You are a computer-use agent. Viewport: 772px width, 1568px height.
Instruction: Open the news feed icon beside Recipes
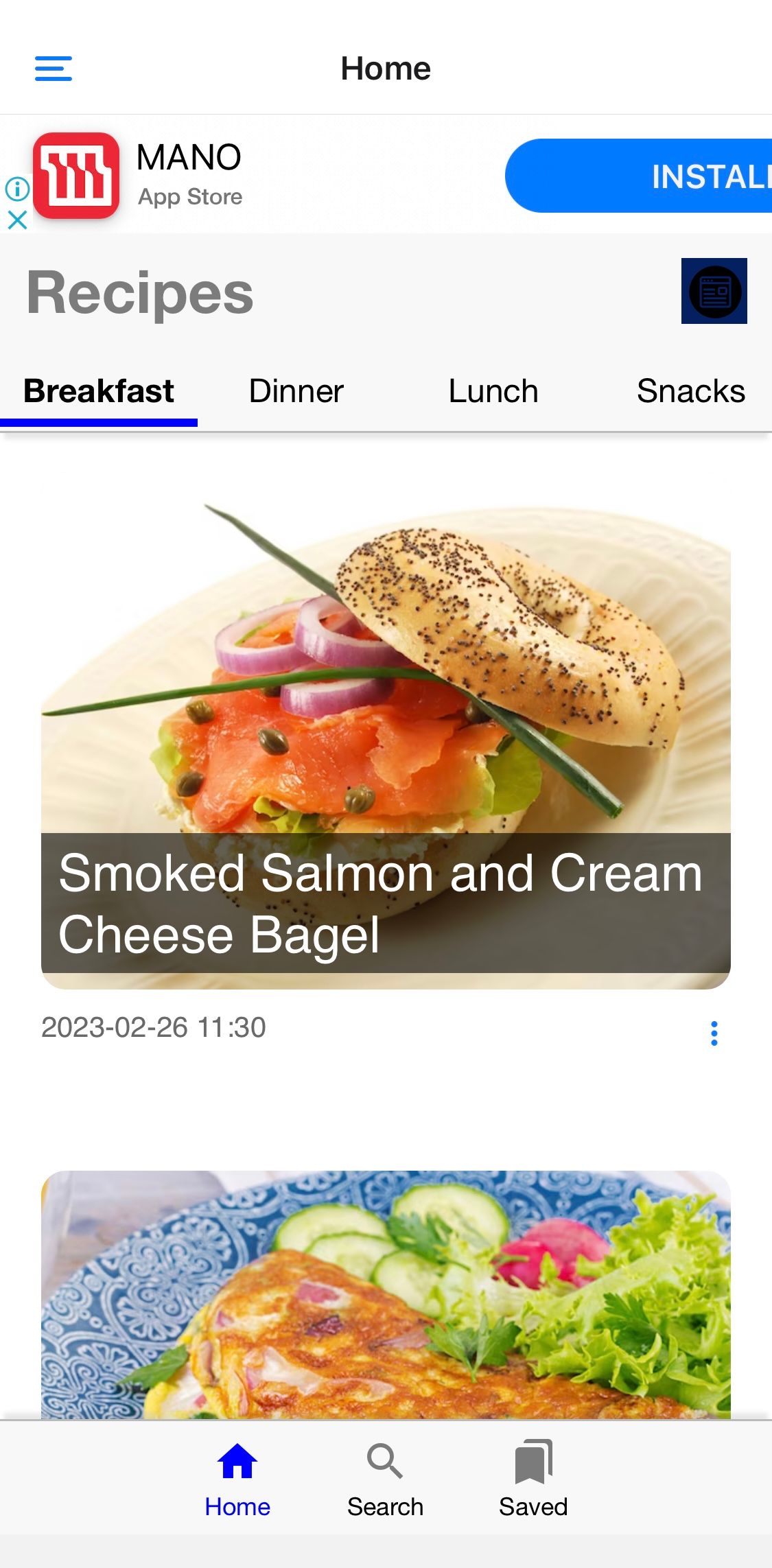(714, 292)
